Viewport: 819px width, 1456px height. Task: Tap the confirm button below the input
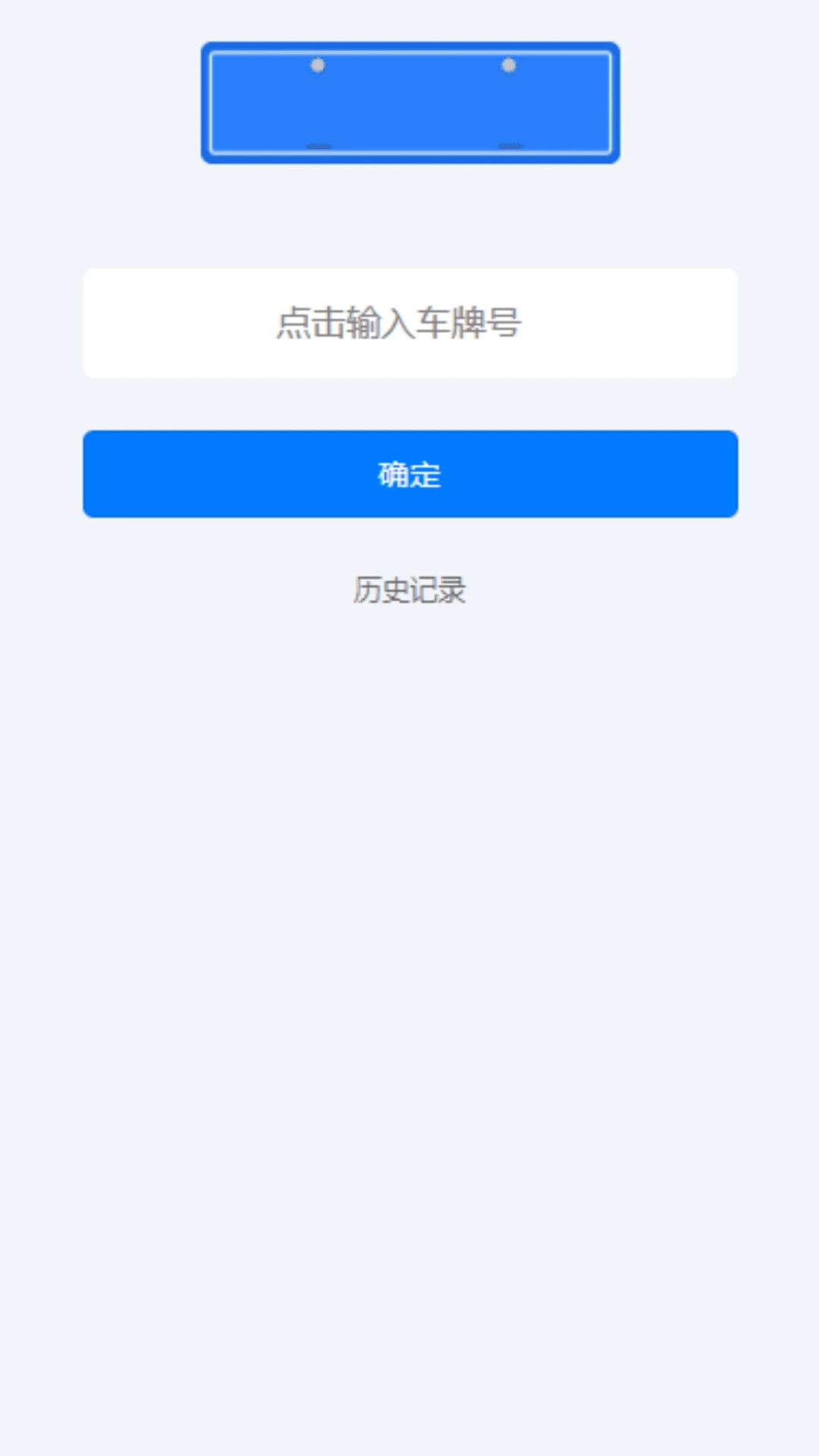[409, 474]
